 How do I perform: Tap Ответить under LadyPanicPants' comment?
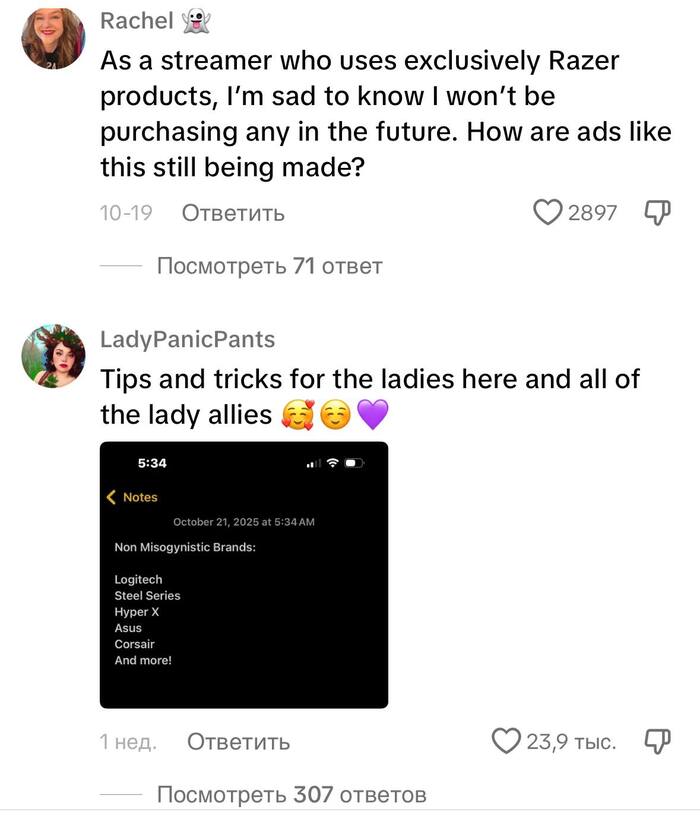pyautogui.click(x=239, y=742)
